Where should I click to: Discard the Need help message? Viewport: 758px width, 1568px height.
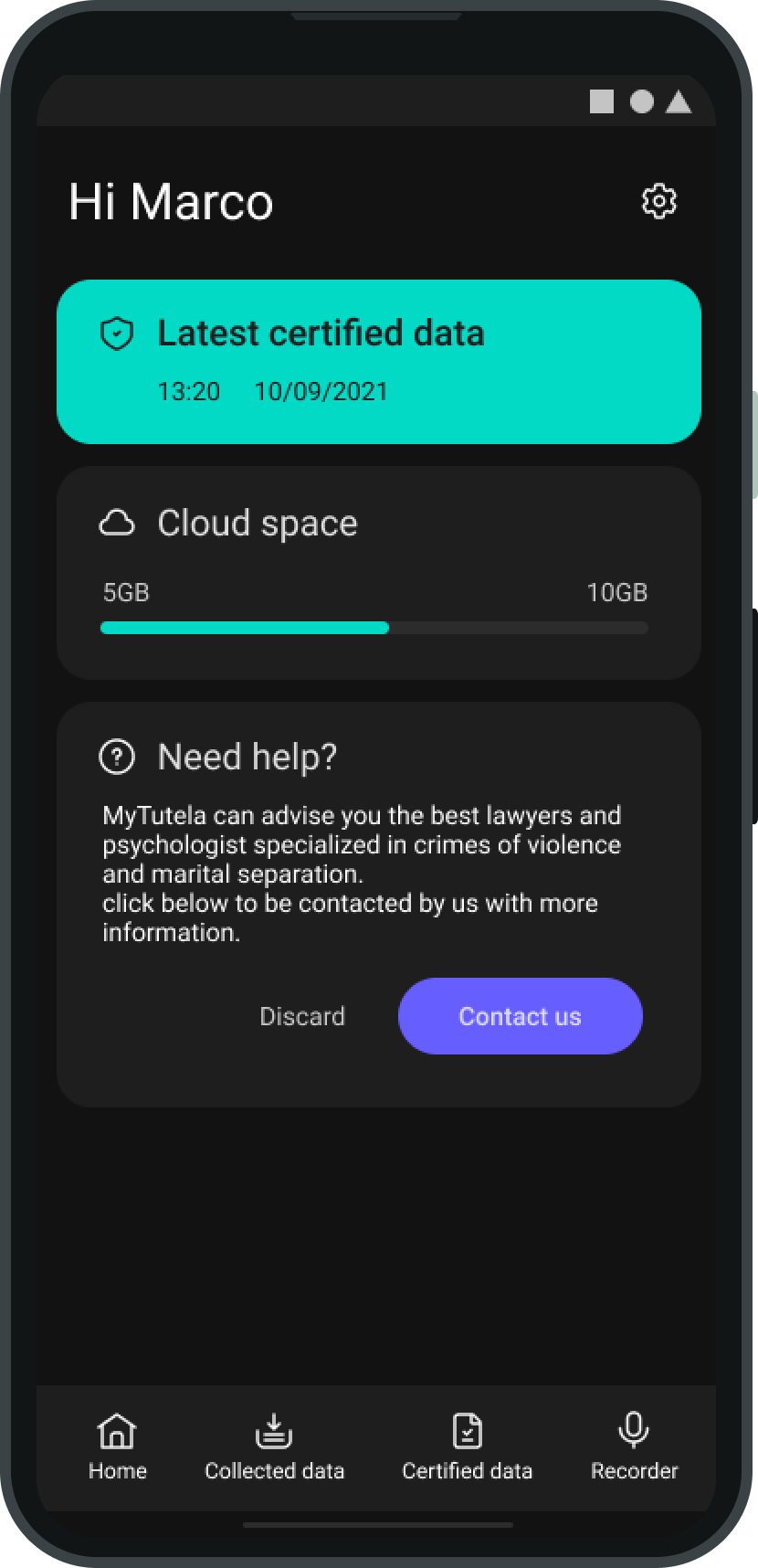302,1016
